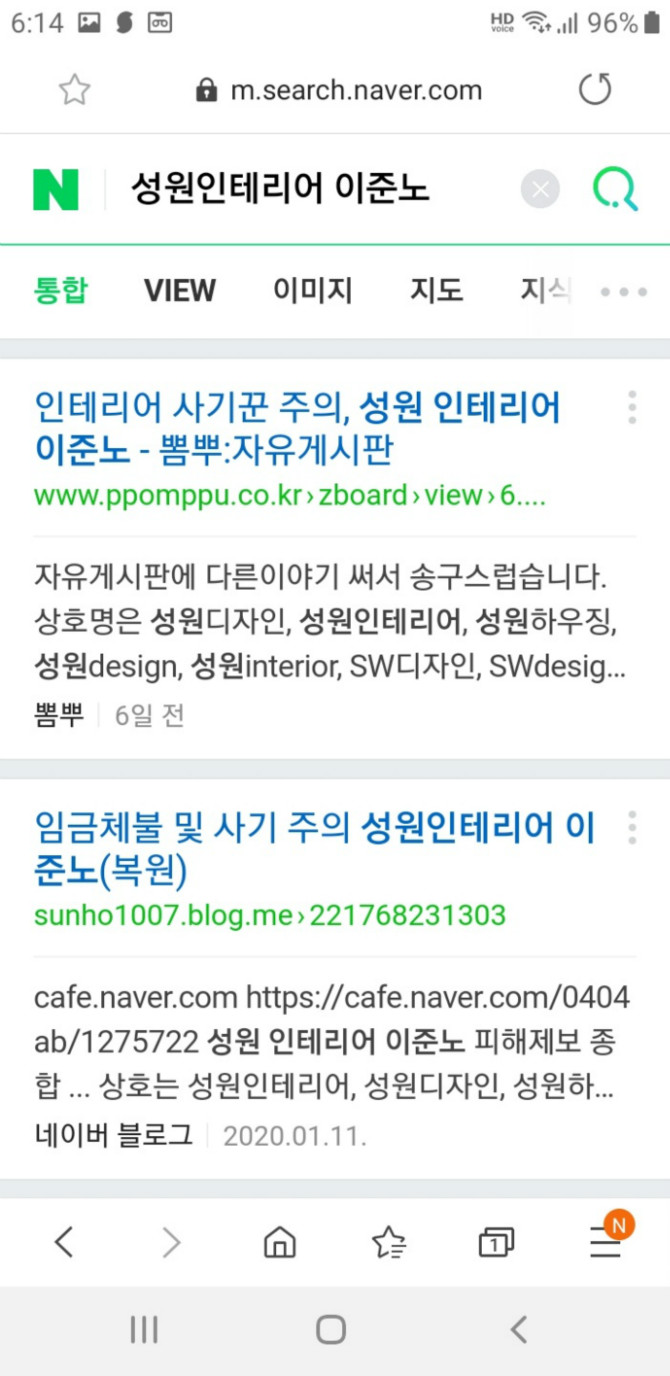Open the browser hamburger menu

[x=606, y=1242]
